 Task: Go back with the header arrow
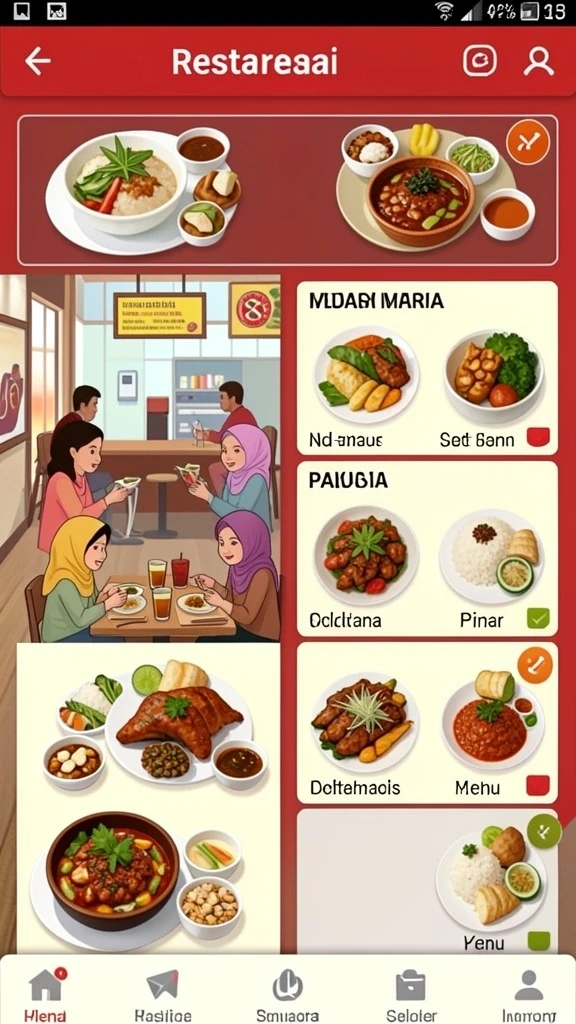coord(38,61)
